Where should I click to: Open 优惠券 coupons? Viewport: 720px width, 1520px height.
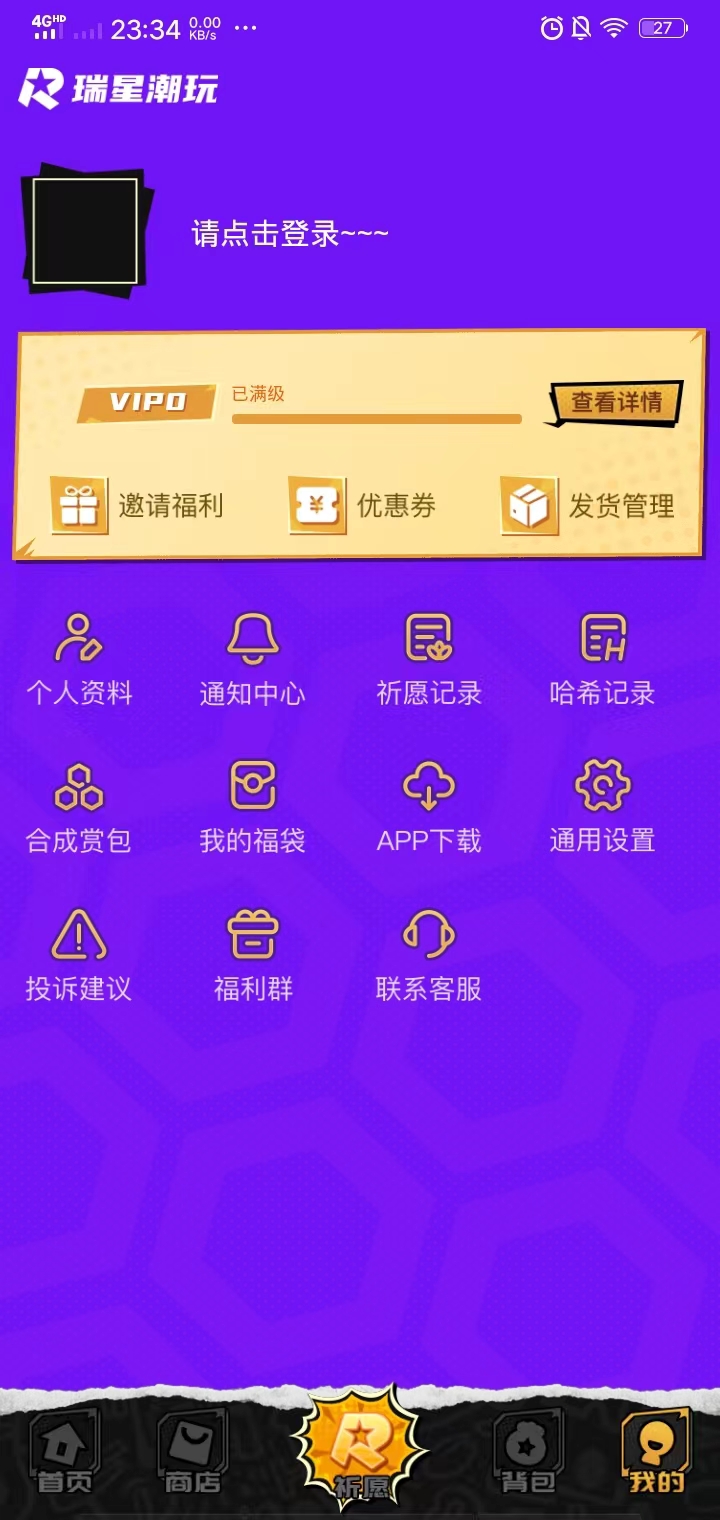pos(364,506)
